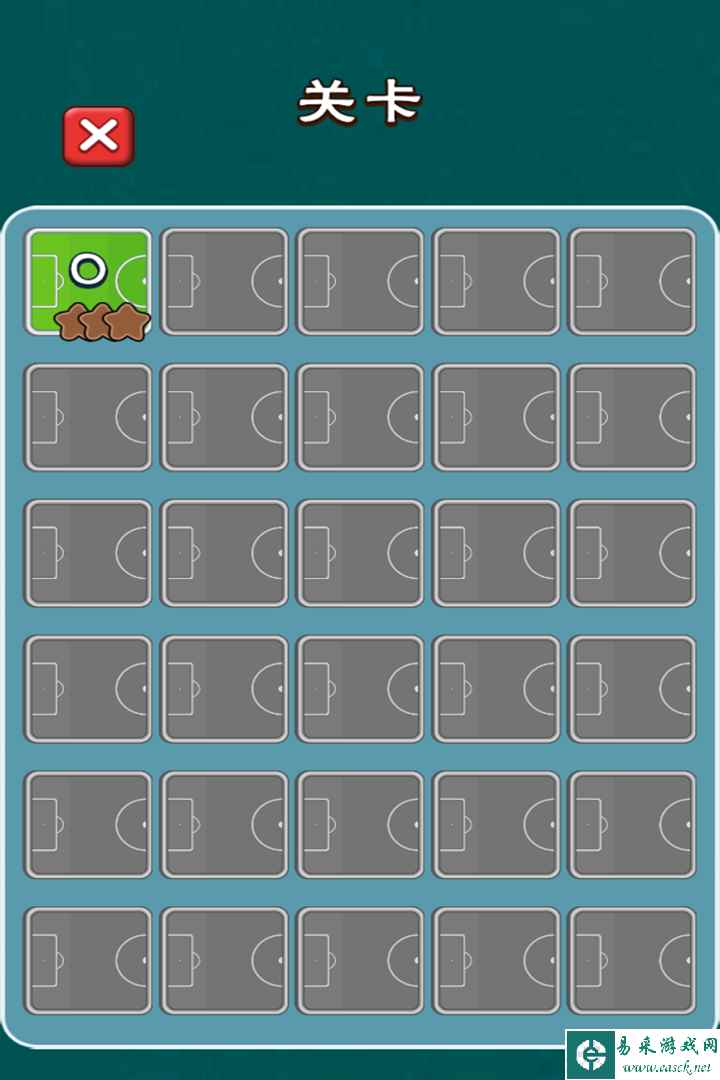This screenshot has width=720, height=1080.
Task: Close the level selection screen
Action: (98, 136)
